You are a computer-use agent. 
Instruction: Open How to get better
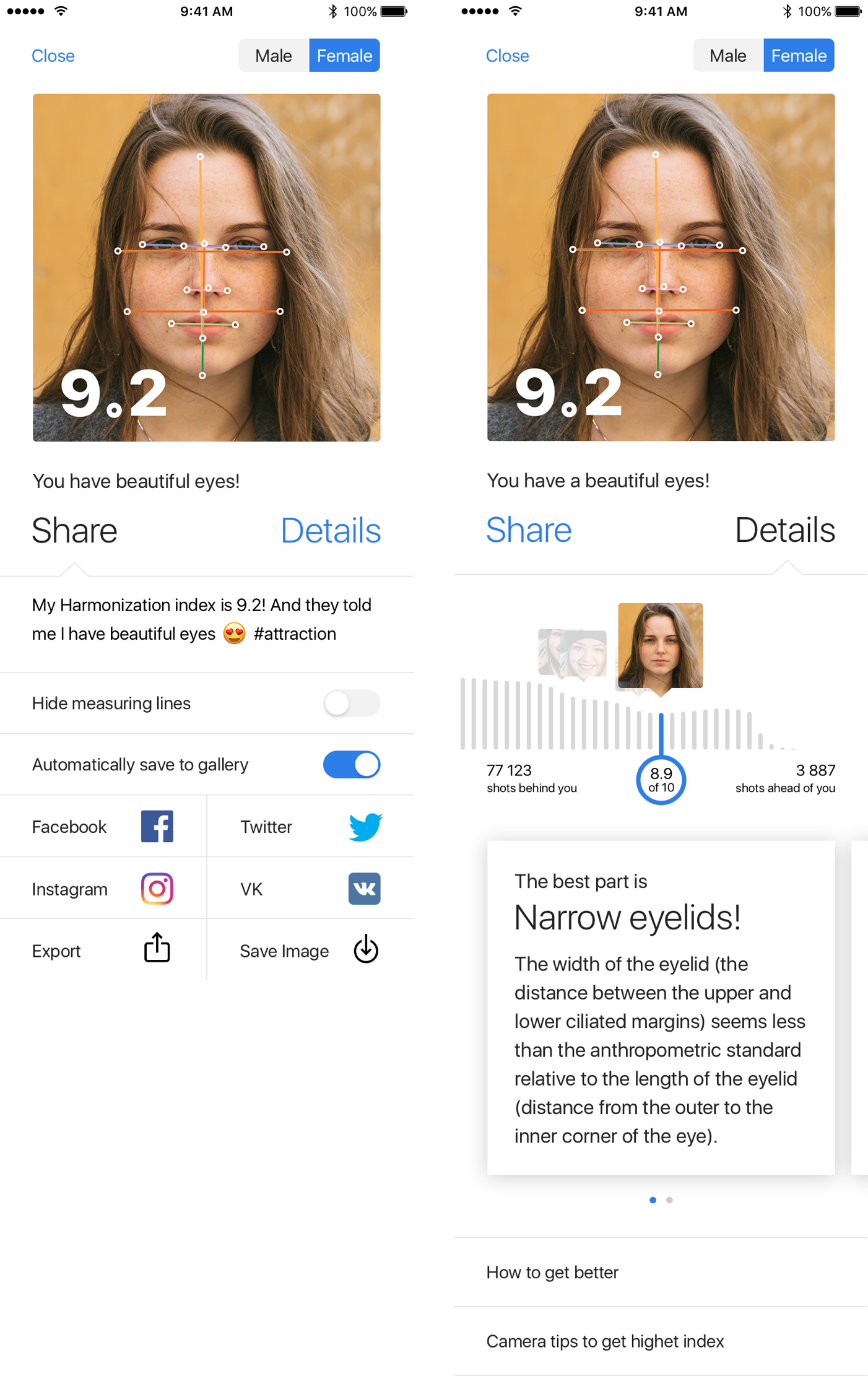pyautogui.click(x=661, y=1273)
